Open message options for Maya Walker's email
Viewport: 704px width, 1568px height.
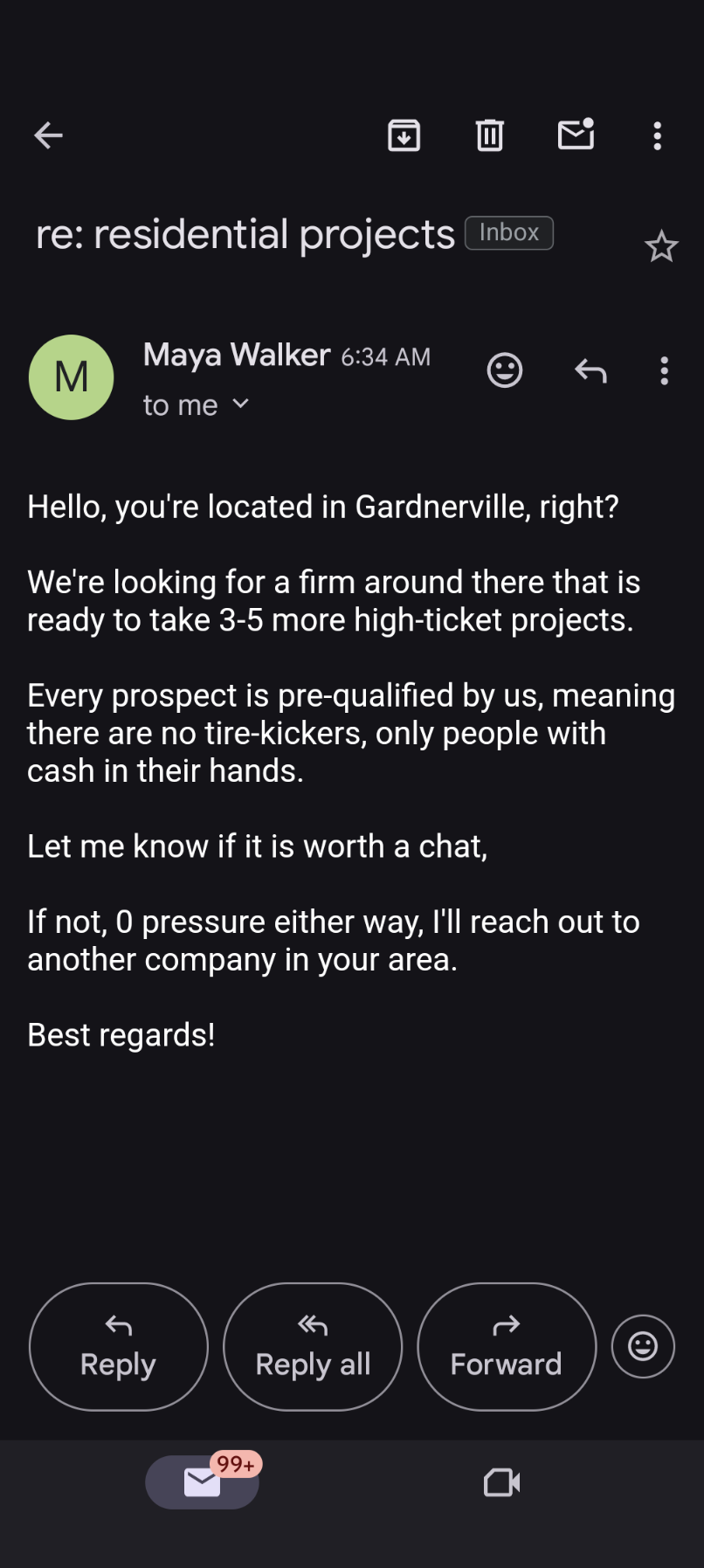pos(665,370)
